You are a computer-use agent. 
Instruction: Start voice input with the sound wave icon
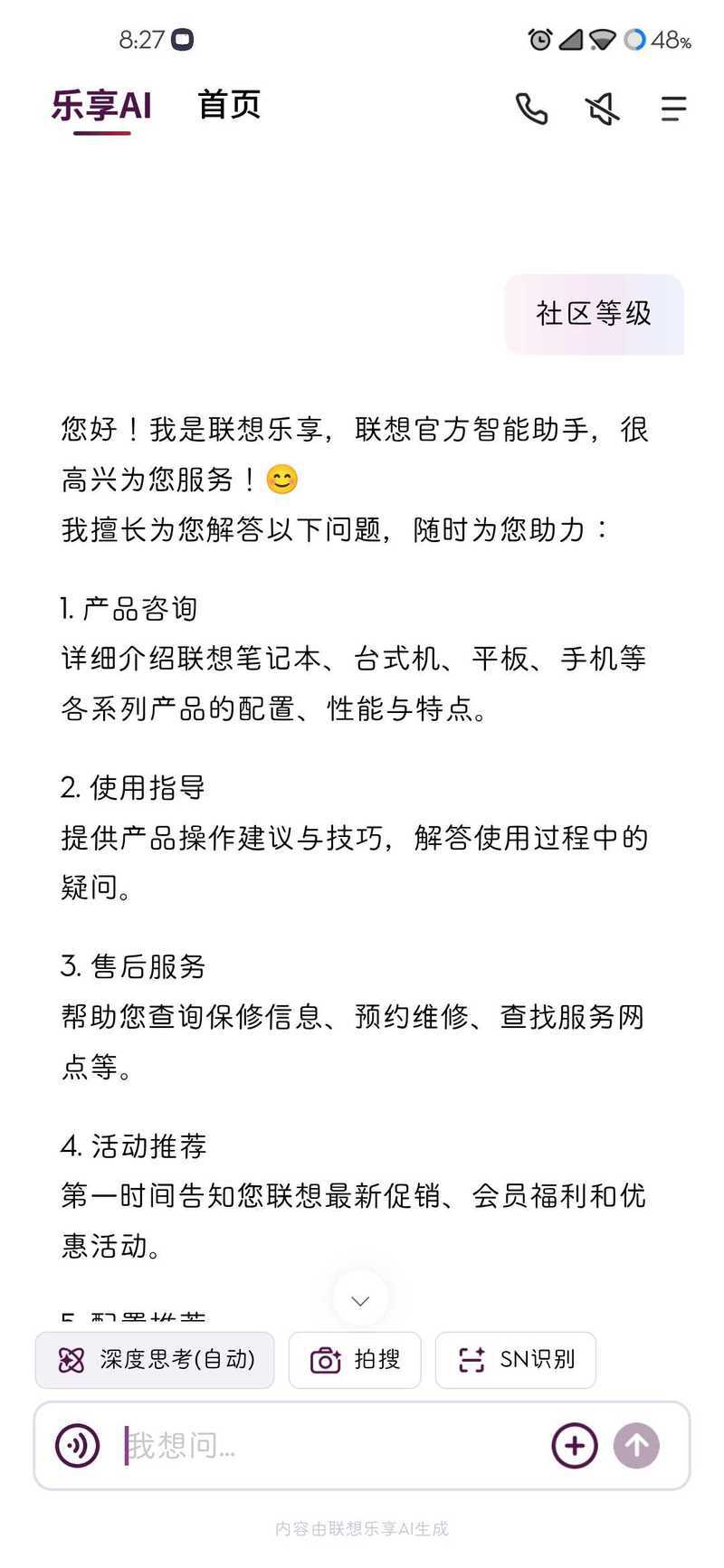(x=78, y=1445)
